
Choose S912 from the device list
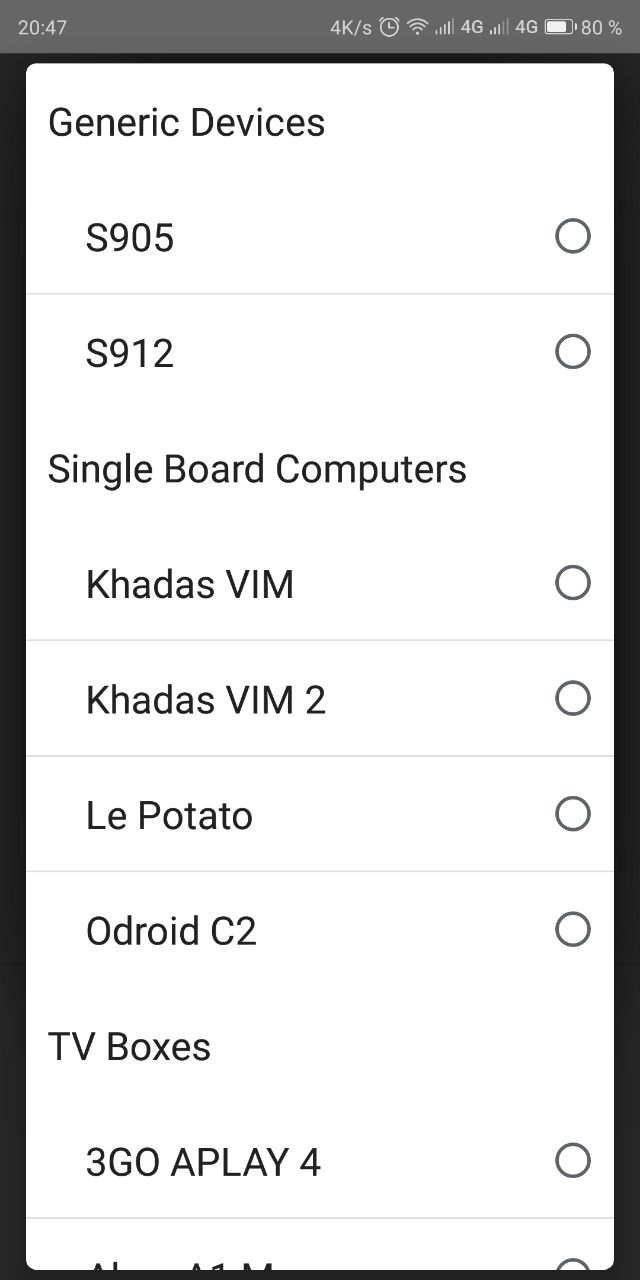(320, 352)
